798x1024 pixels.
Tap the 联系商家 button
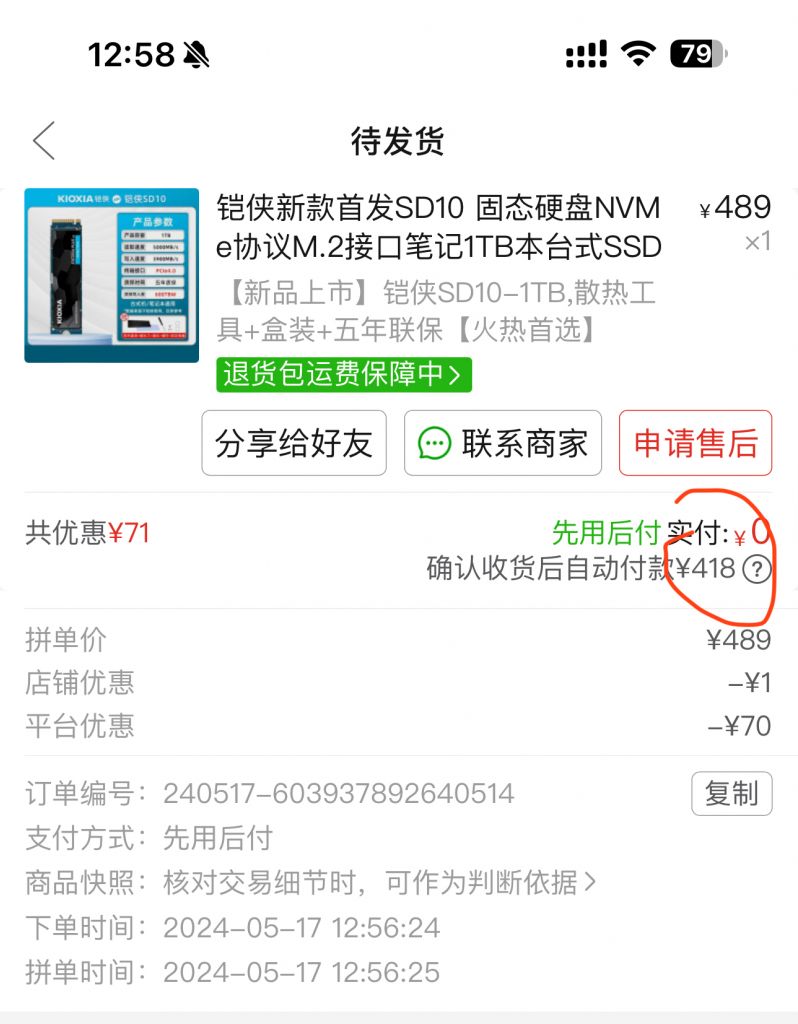pyautogui.click(x=503, y=443)
